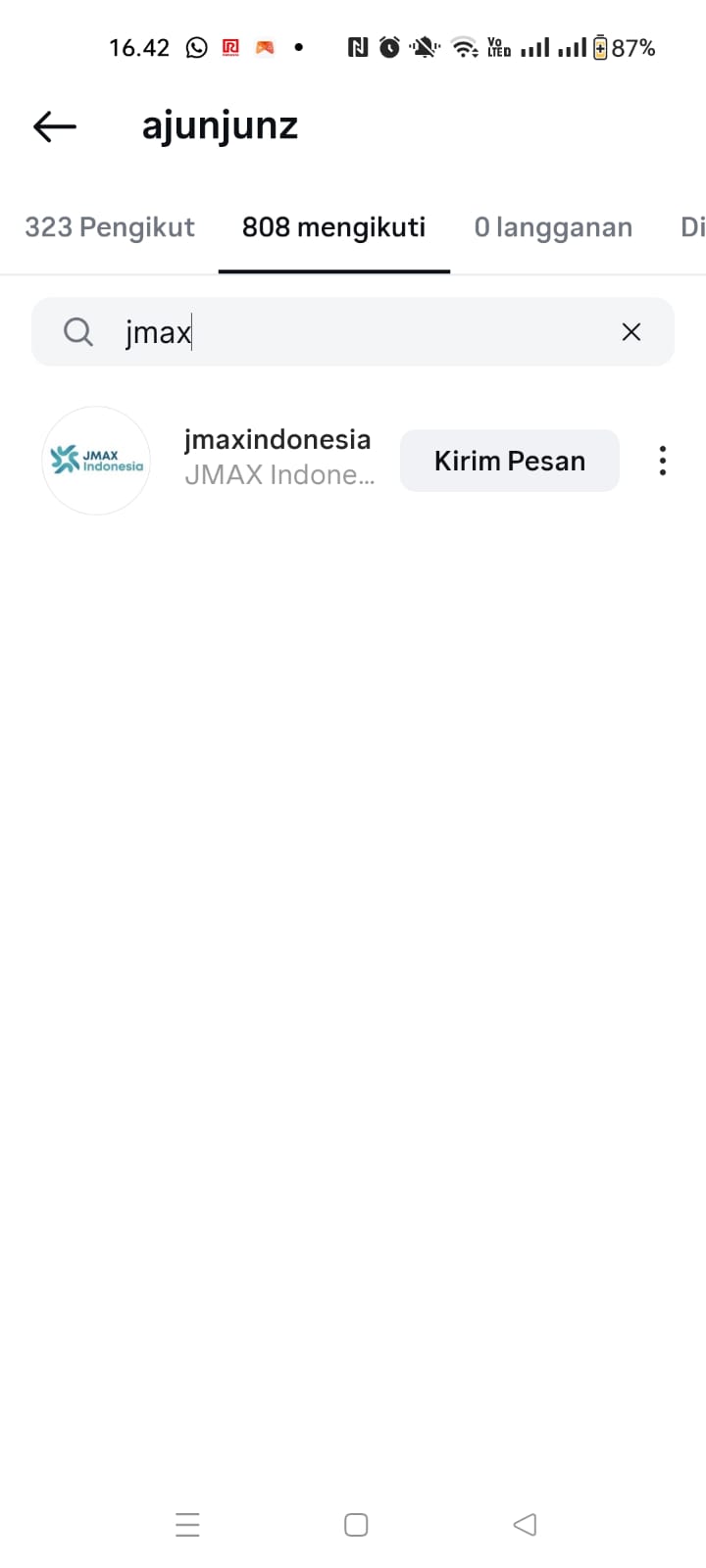Tap the system home button
706x1568 pixels.
[356, 1525]
